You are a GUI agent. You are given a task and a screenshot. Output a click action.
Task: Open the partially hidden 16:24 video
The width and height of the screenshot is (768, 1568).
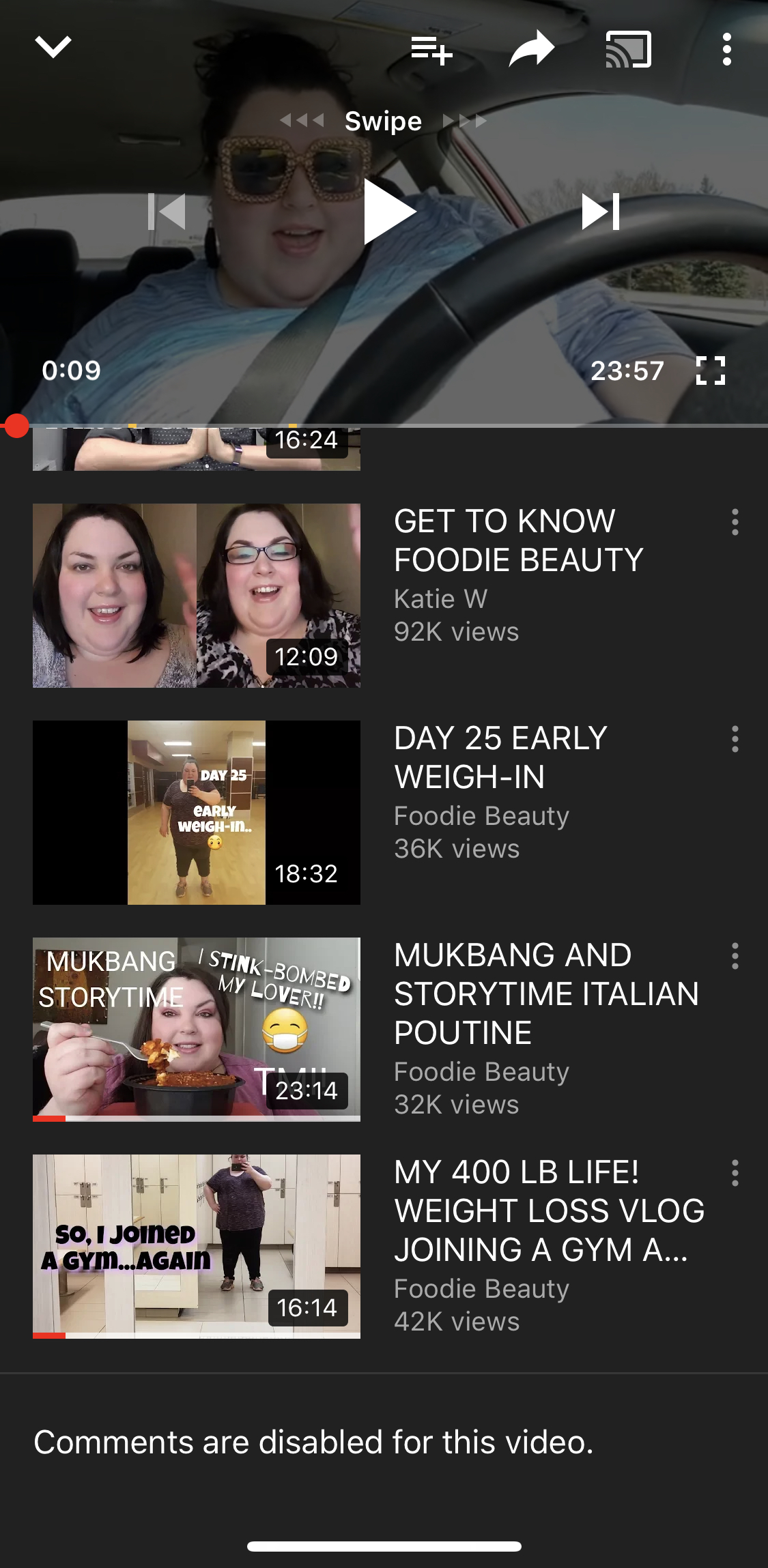click(197, 450)
